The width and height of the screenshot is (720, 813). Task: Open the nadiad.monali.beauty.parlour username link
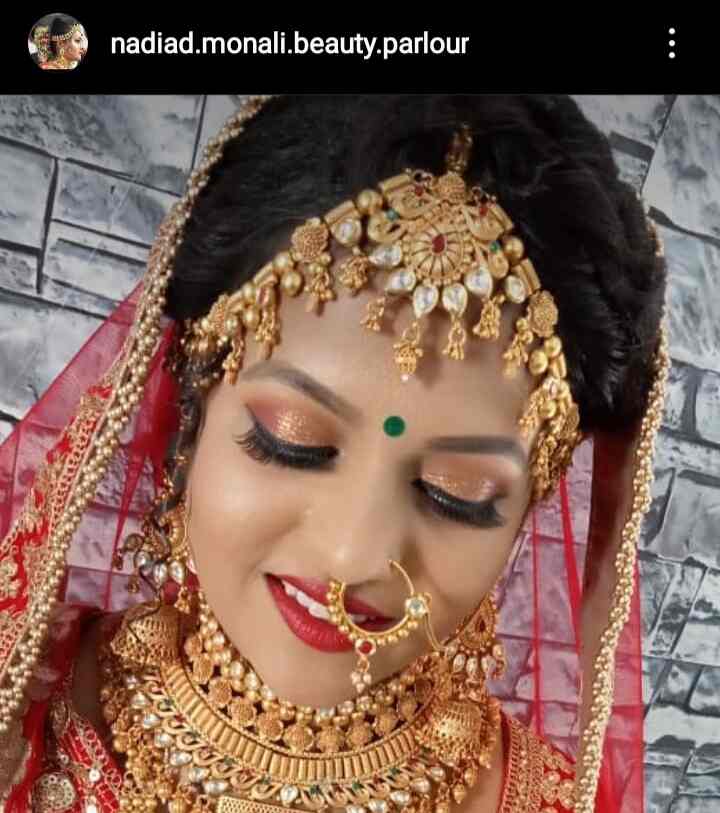pyautogui.click(x=289, y=44)
